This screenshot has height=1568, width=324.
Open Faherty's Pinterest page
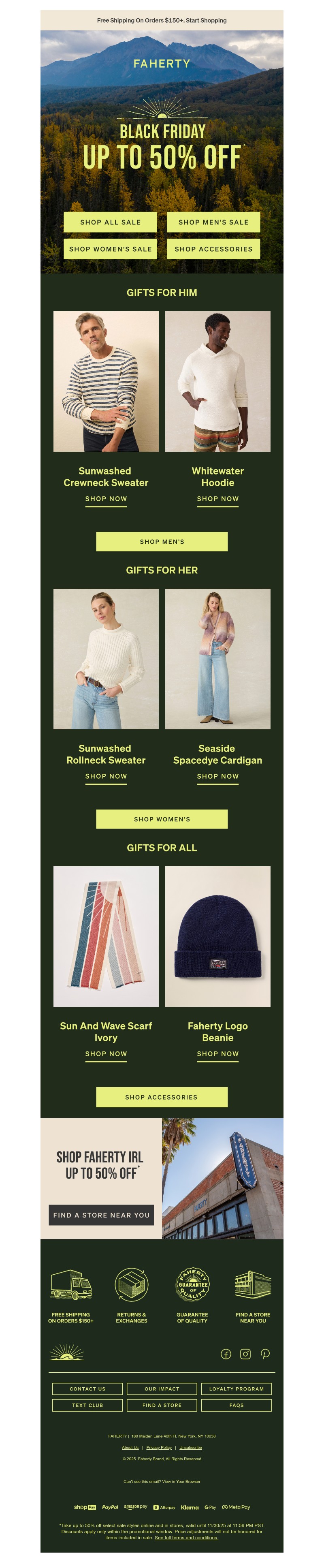click(x=265, y=1354)
